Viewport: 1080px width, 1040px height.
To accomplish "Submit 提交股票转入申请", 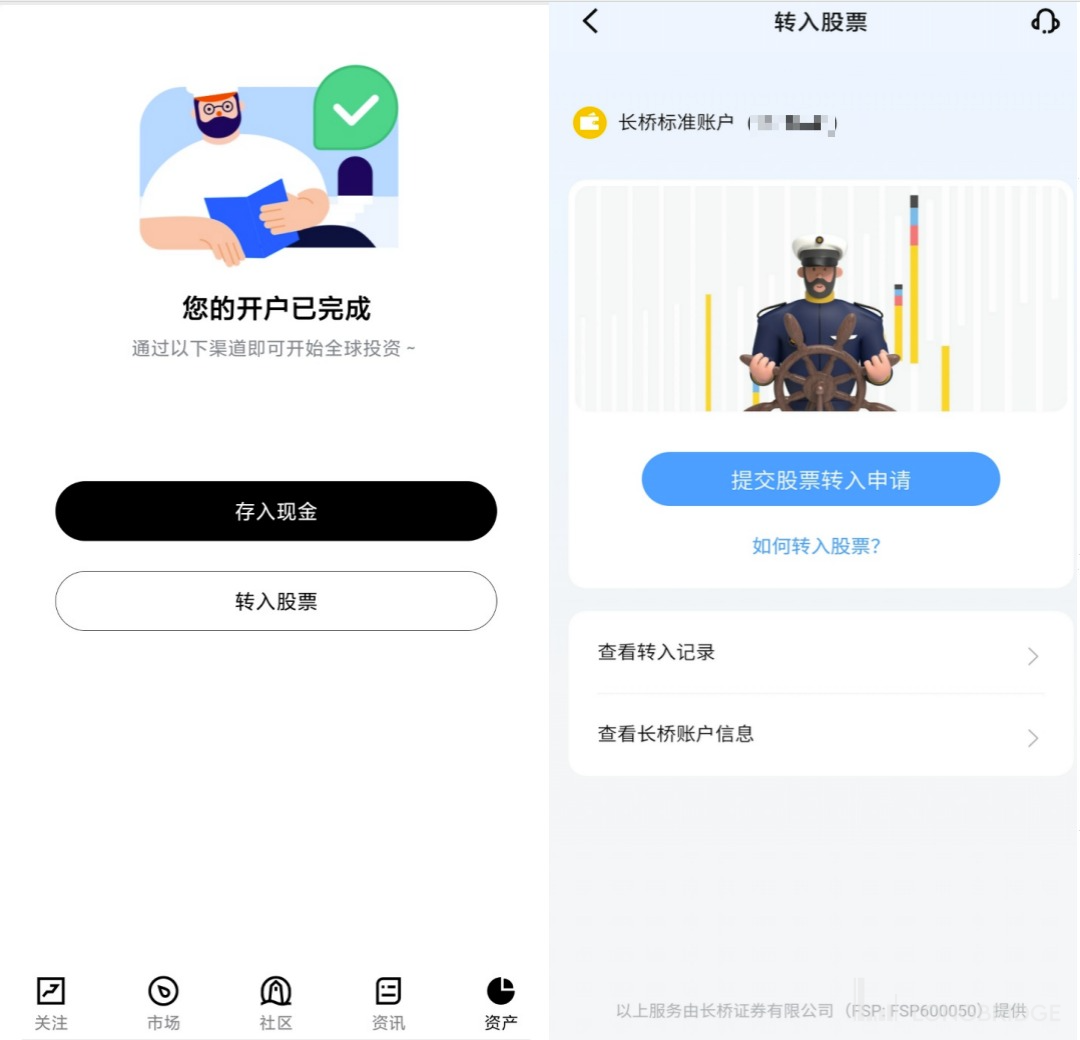I will tap(820, 479).
